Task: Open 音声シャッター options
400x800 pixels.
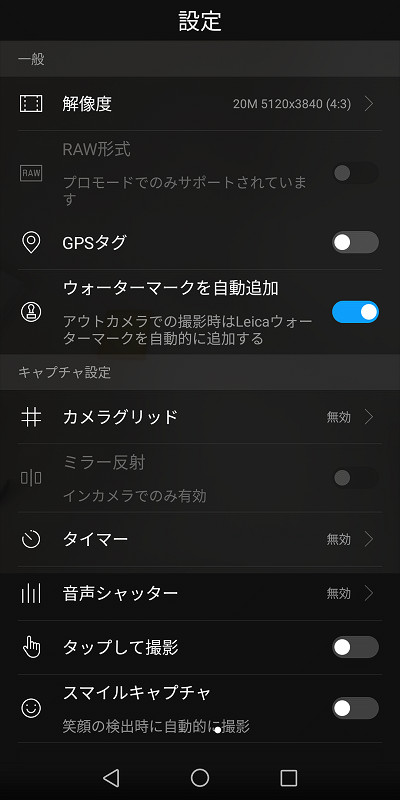Action: [x=200, y=593]
